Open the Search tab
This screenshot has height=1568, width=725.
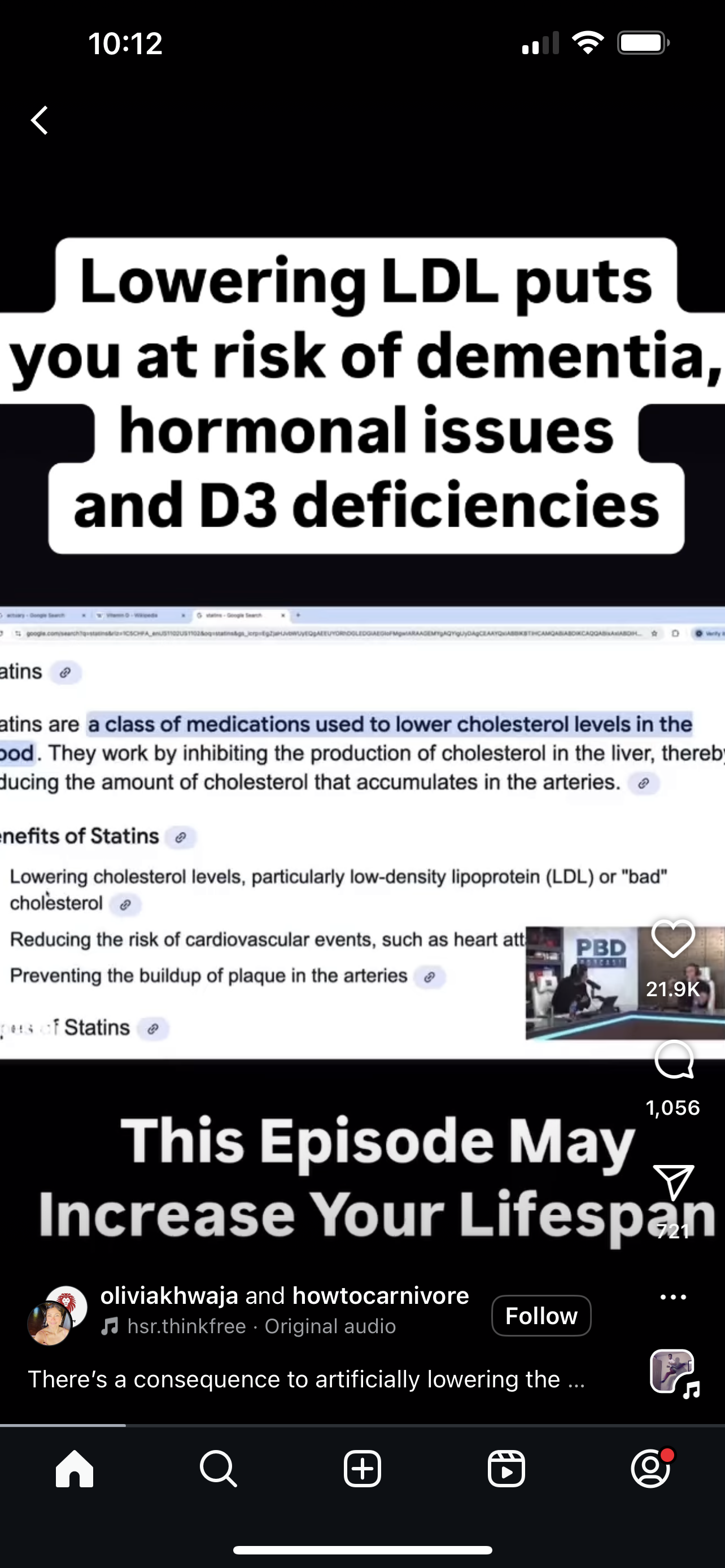click(x=218, y=1469)
